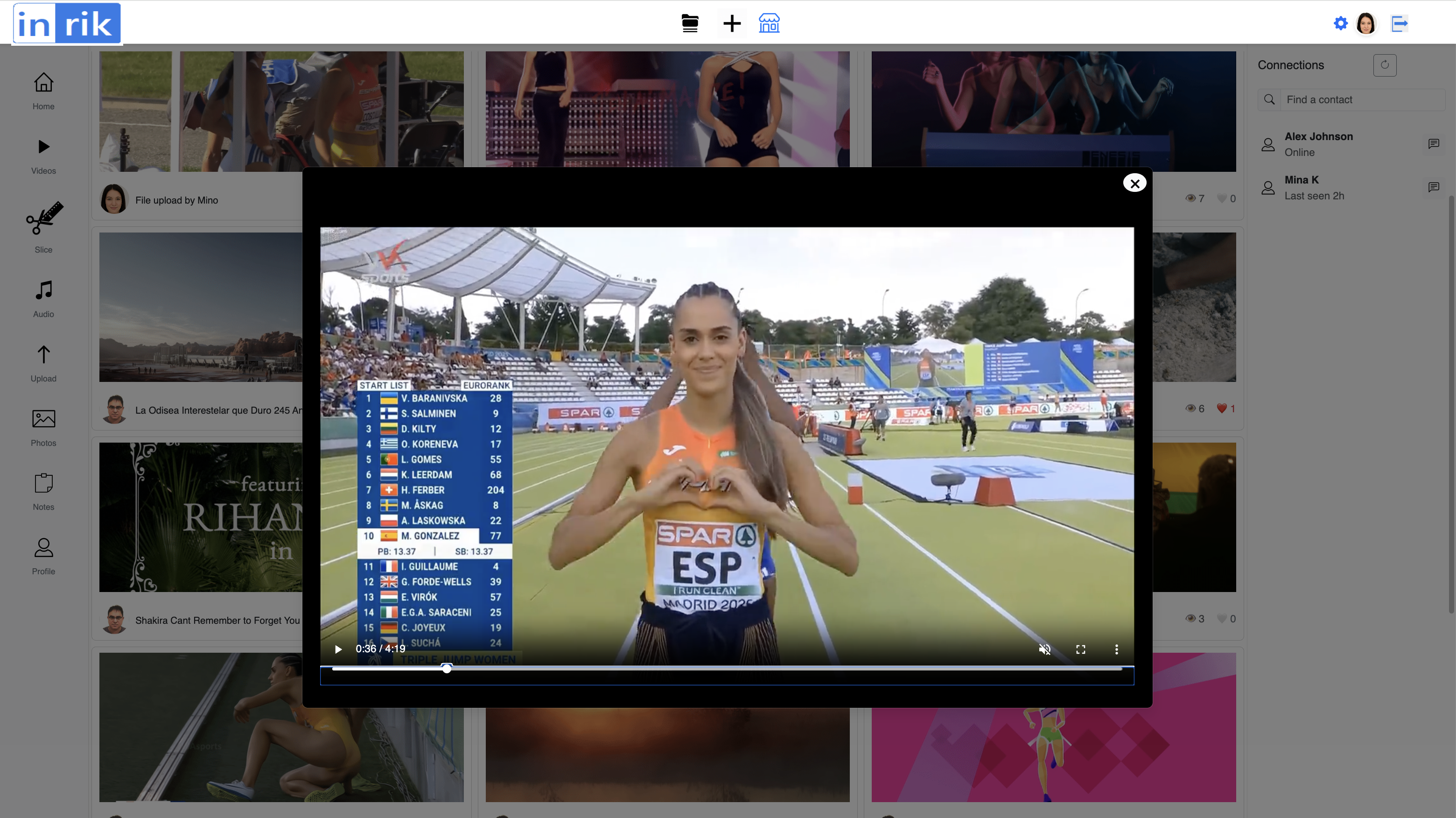Open the Slice tool
Screen dimensions: 1456x818
43,226
